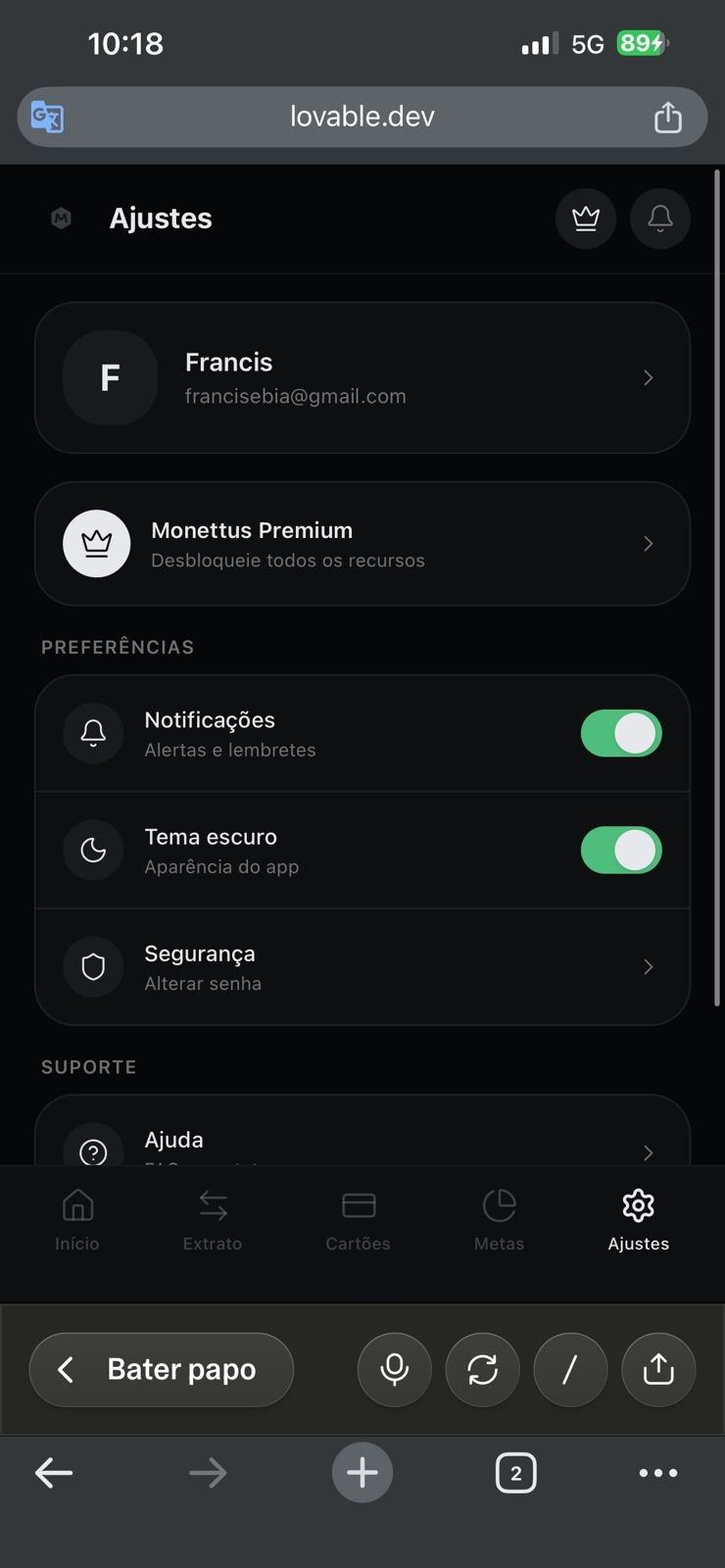725x1568 pixels.
Task: Switch to the Início tab
Action: click(77, 1219)
